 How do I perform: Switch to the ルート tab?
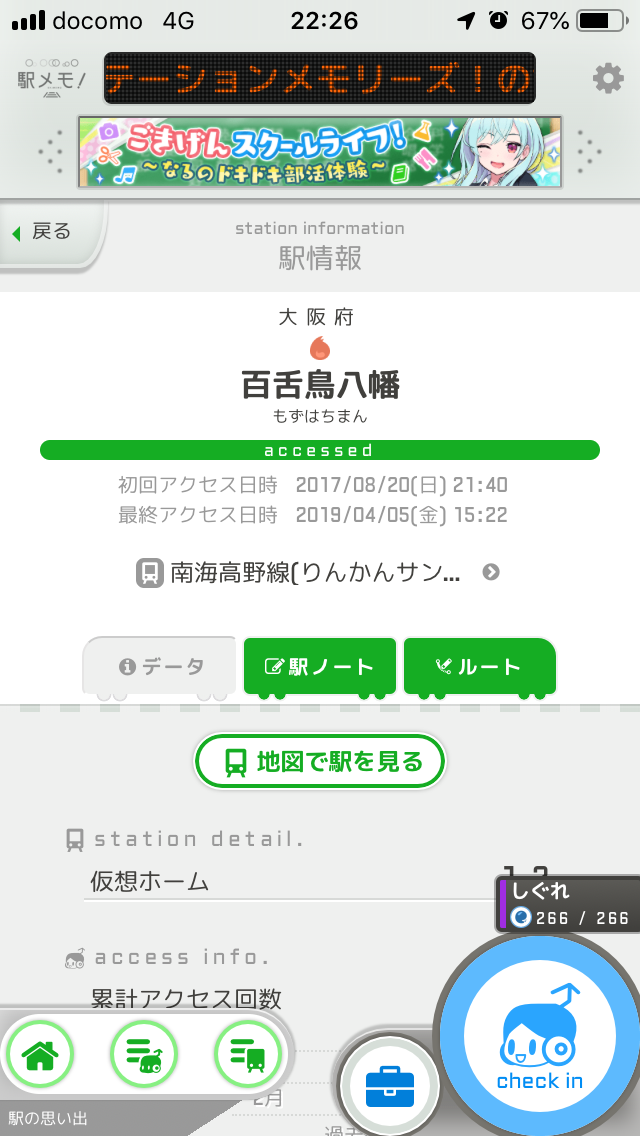click(x=480, y=667)
